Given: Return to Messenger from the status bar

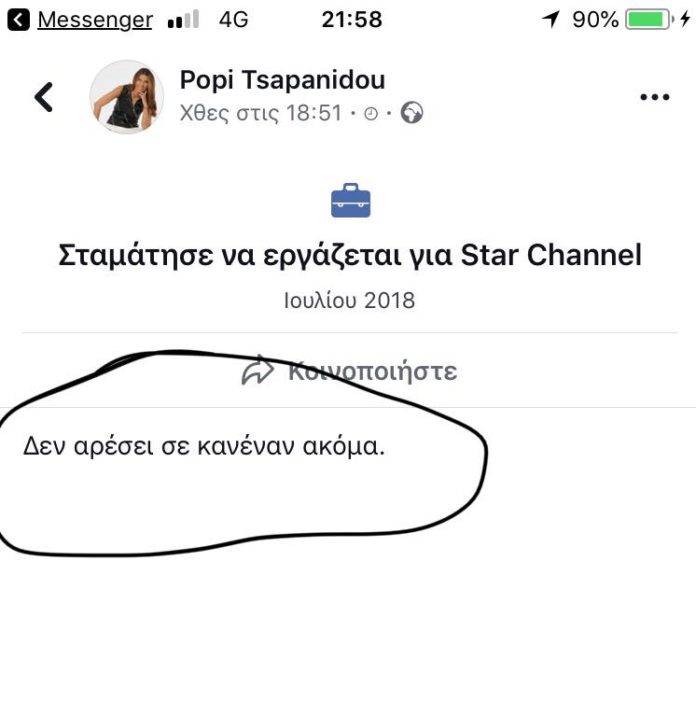Looking at the screenshot, I should tap(82, 19).
